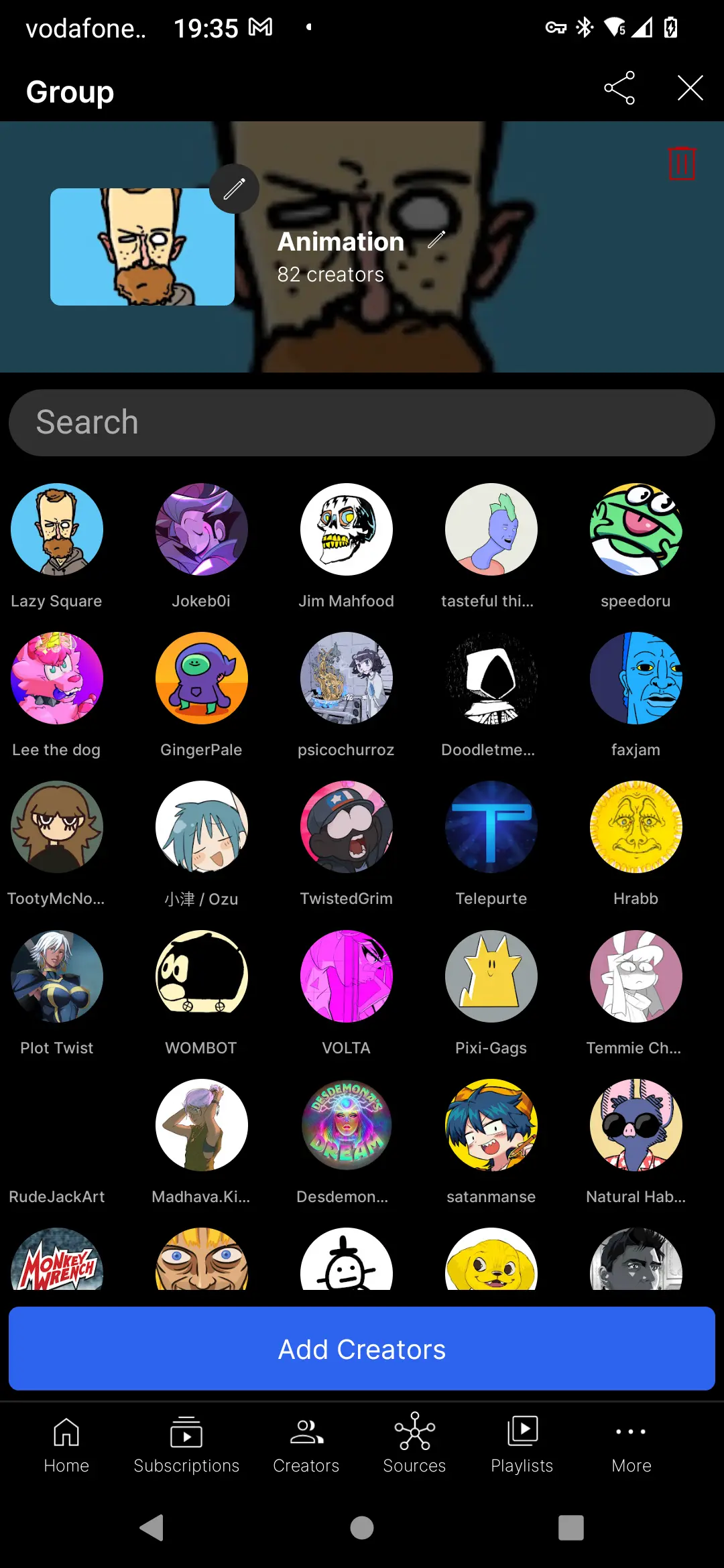Select the speedoru creator

(x=636, y=529)
